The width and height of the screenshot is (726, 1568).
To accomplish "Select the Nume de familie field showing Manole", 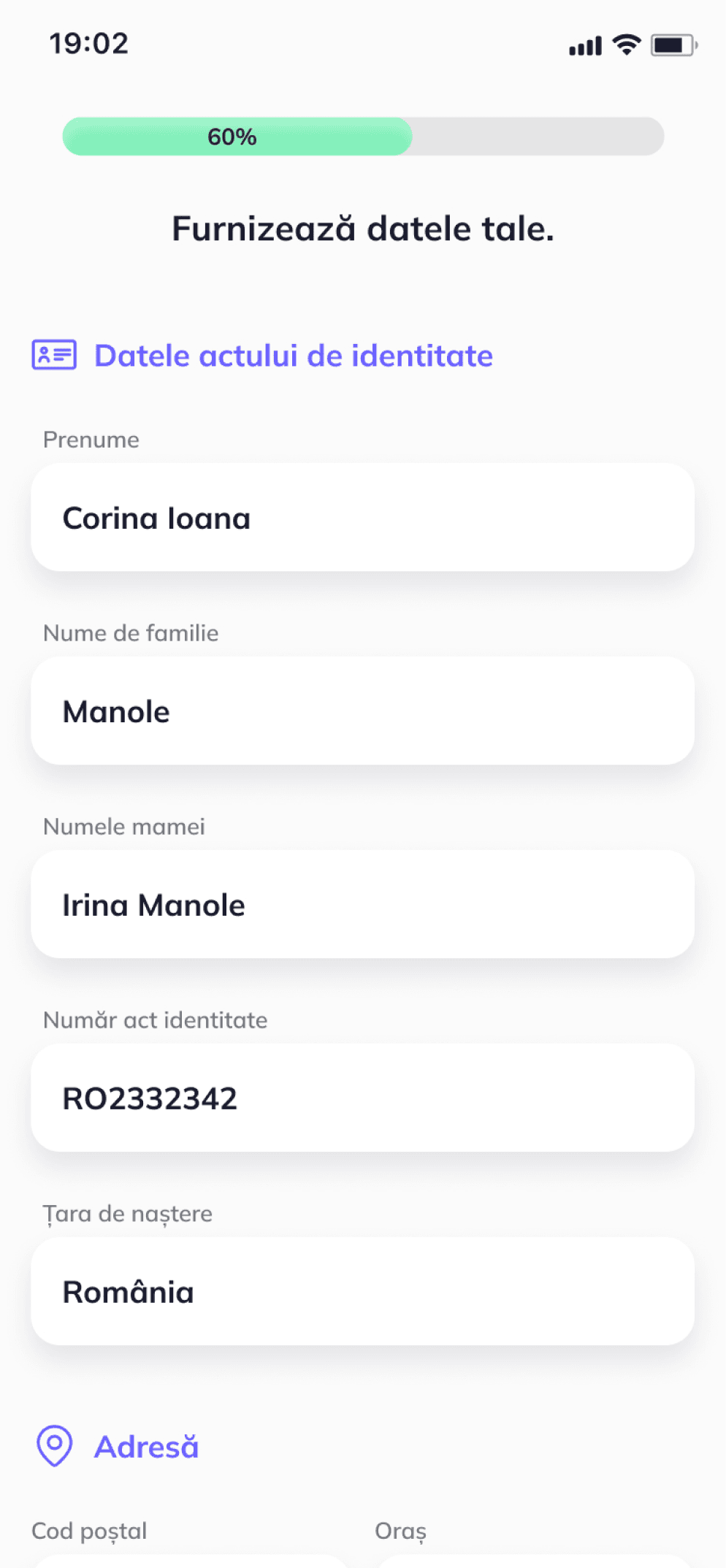I will pyautogui.click(x=363, y=711).
